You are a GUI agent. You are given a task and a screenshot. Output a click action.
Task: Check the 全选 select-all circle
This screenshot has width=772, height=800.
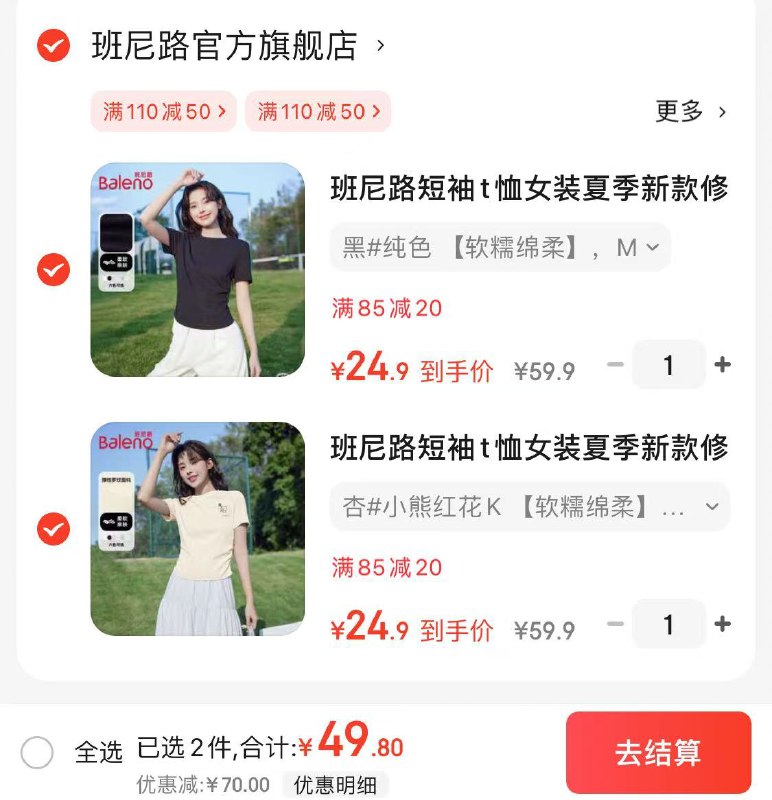click(x=37, y=752)
